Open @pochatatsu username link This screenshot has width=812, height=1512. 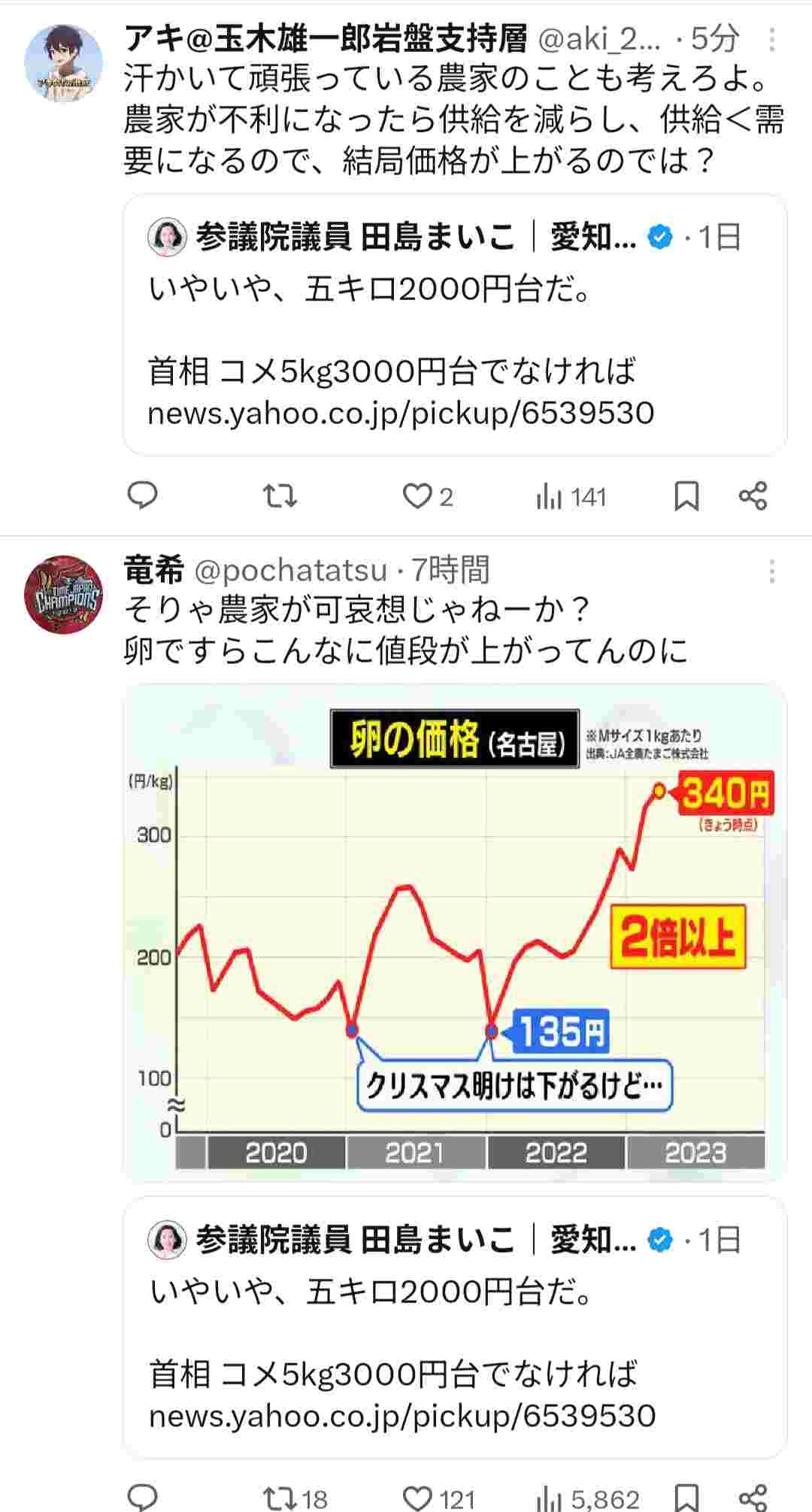tap(290, 571)
